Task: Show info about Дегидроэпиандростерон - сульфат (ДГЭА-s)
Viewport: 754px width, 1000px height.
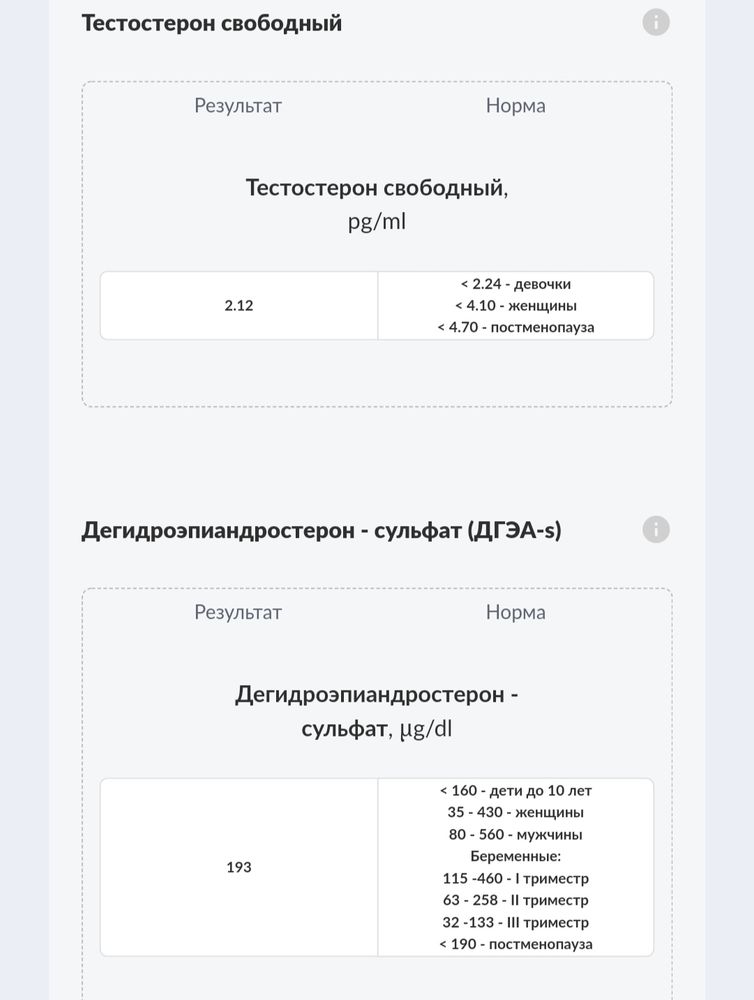Action: coord(656,530)
